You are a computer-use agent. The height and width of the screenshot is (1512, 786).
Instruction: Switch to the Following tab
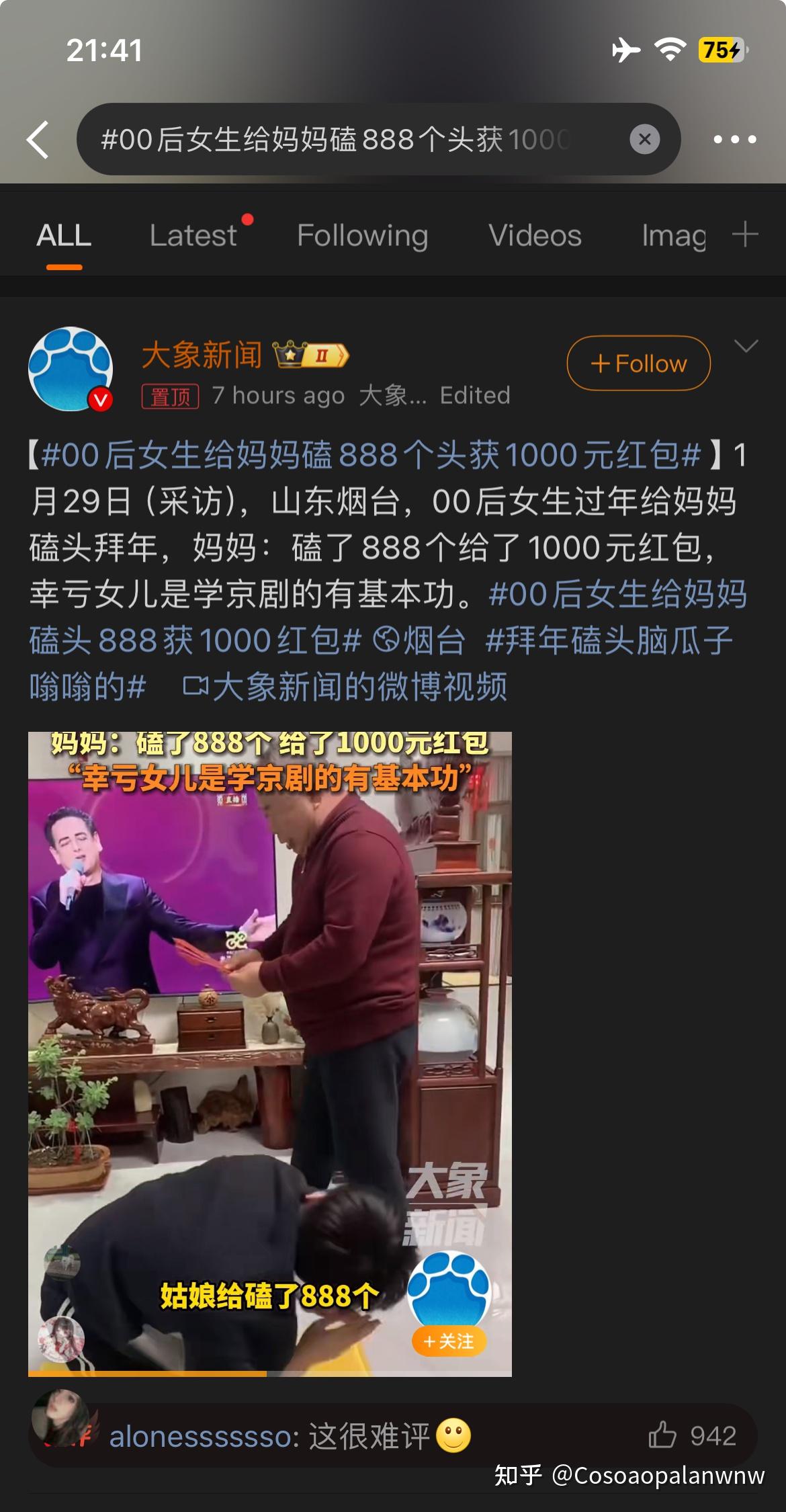[362, 236]
